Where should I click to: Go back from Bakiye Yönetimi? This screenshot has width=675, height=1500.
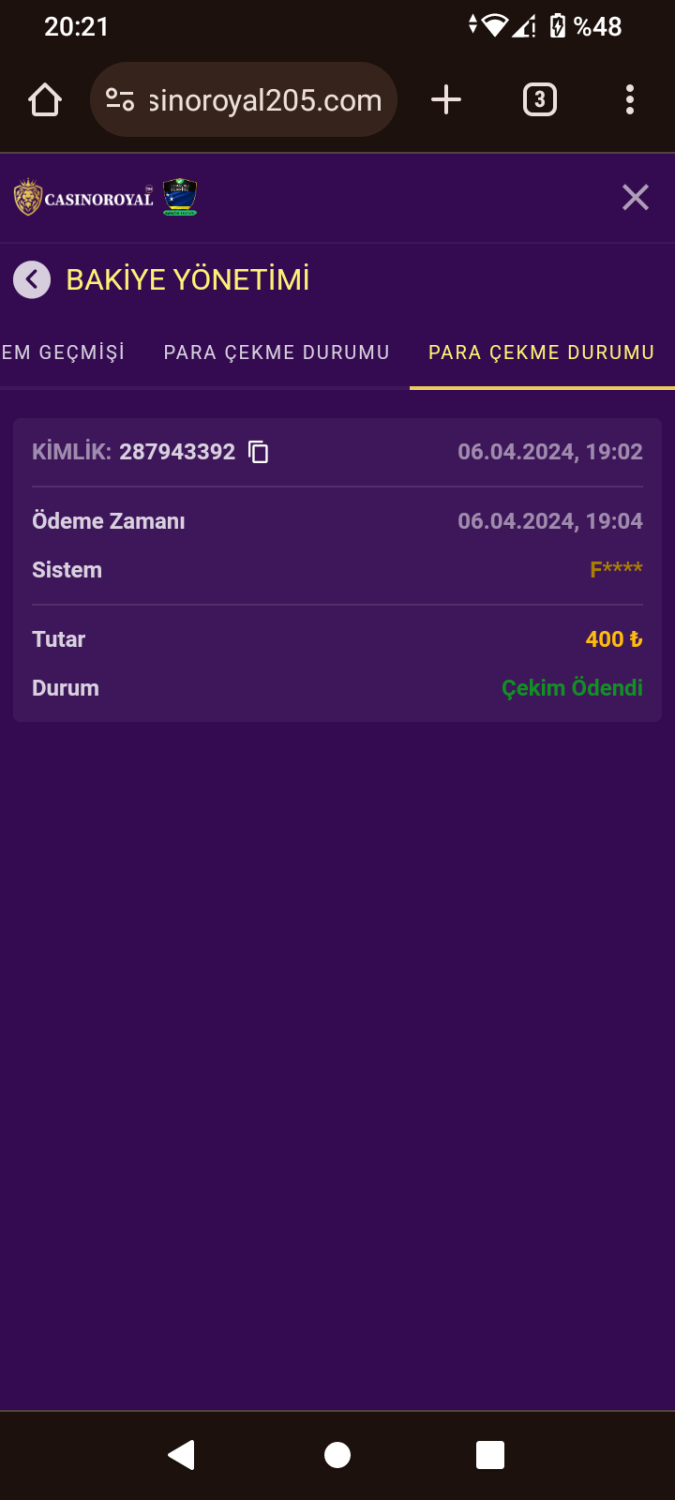(32, 280)
